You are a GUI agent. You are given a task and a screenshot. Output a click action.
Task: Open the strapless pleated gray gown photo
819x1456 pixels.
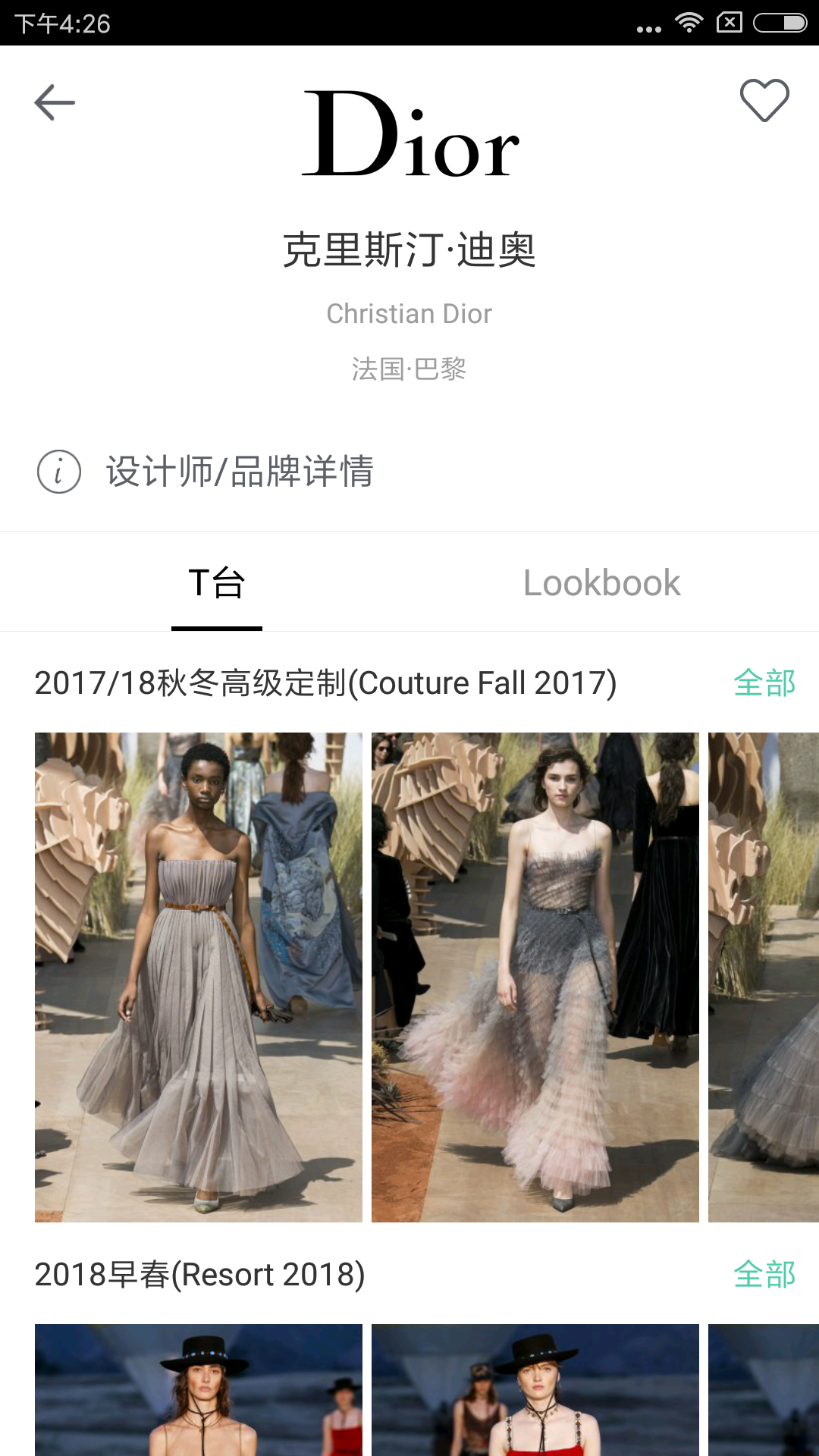(x=199, y=977)
